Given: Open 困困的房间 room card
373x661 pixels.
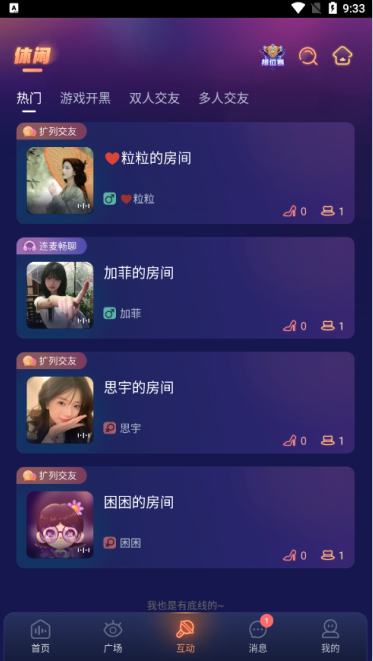Looking at the screenshot, I should point(185,517).
